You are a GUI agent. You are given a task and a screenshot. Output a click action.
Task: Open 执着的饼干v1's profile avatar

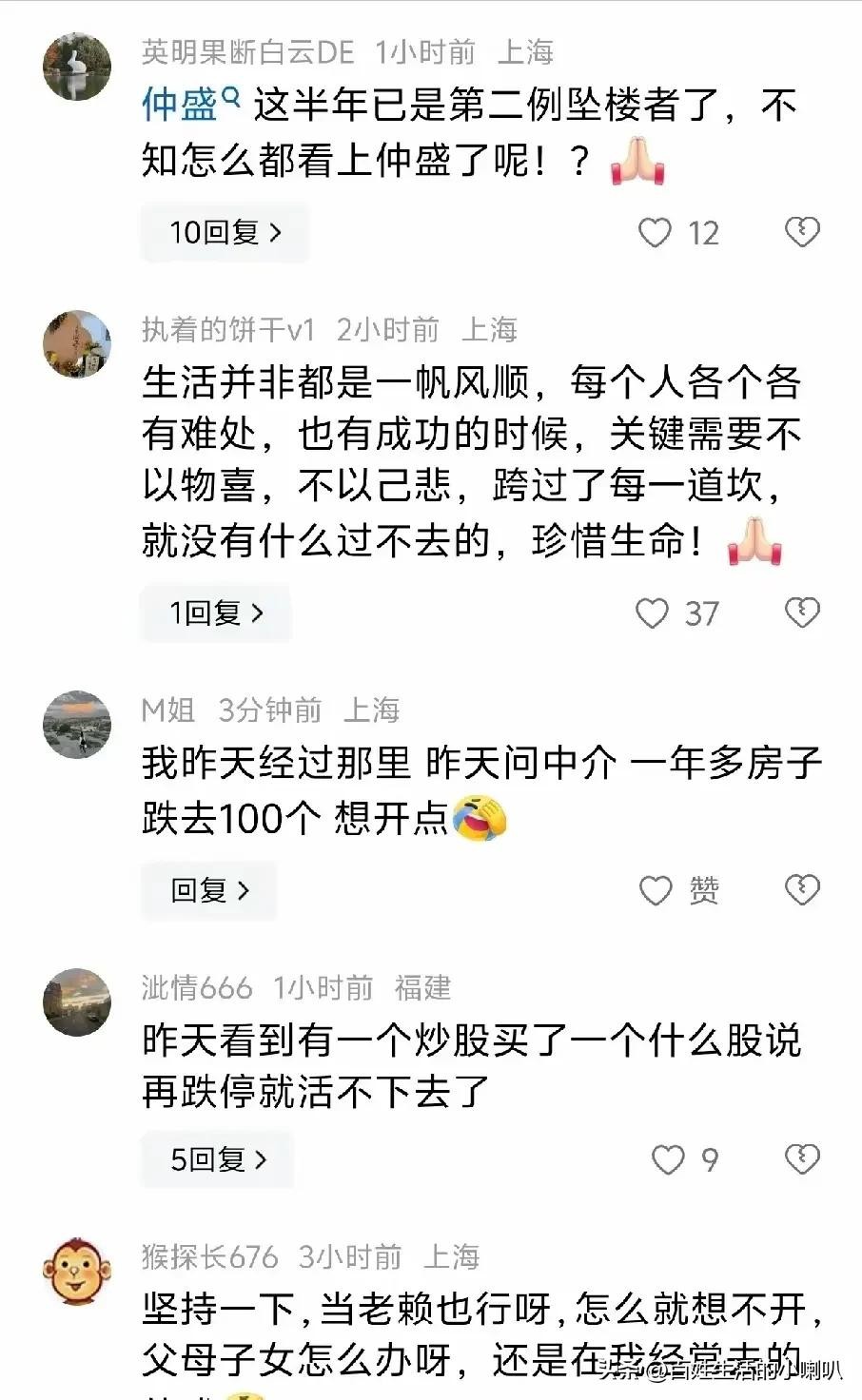coord(77,344)
